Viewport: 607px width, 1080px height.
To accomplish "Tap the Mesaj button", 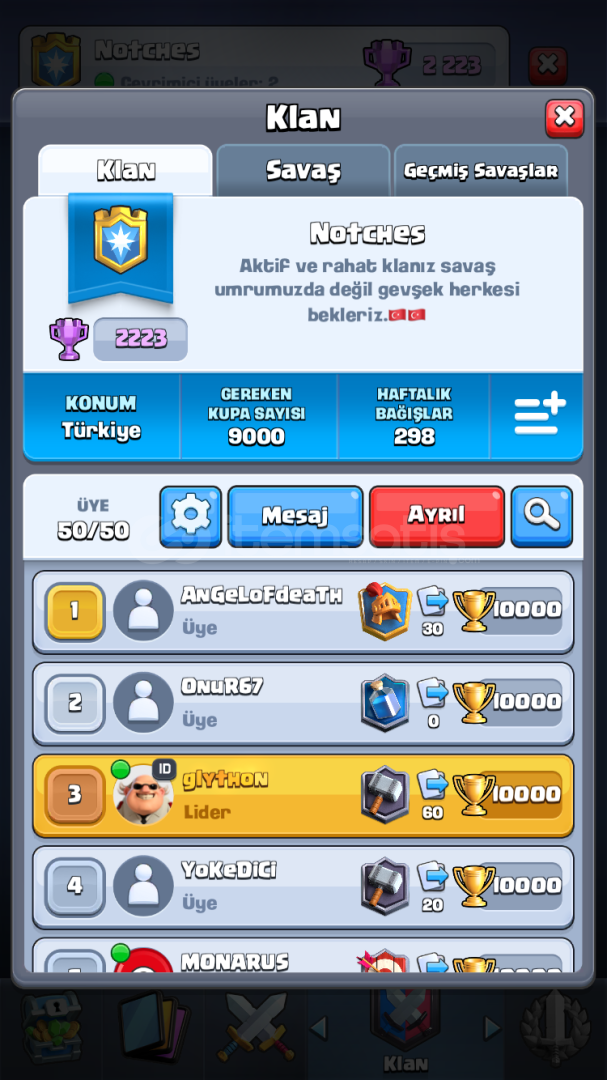I will coord(295,516).
